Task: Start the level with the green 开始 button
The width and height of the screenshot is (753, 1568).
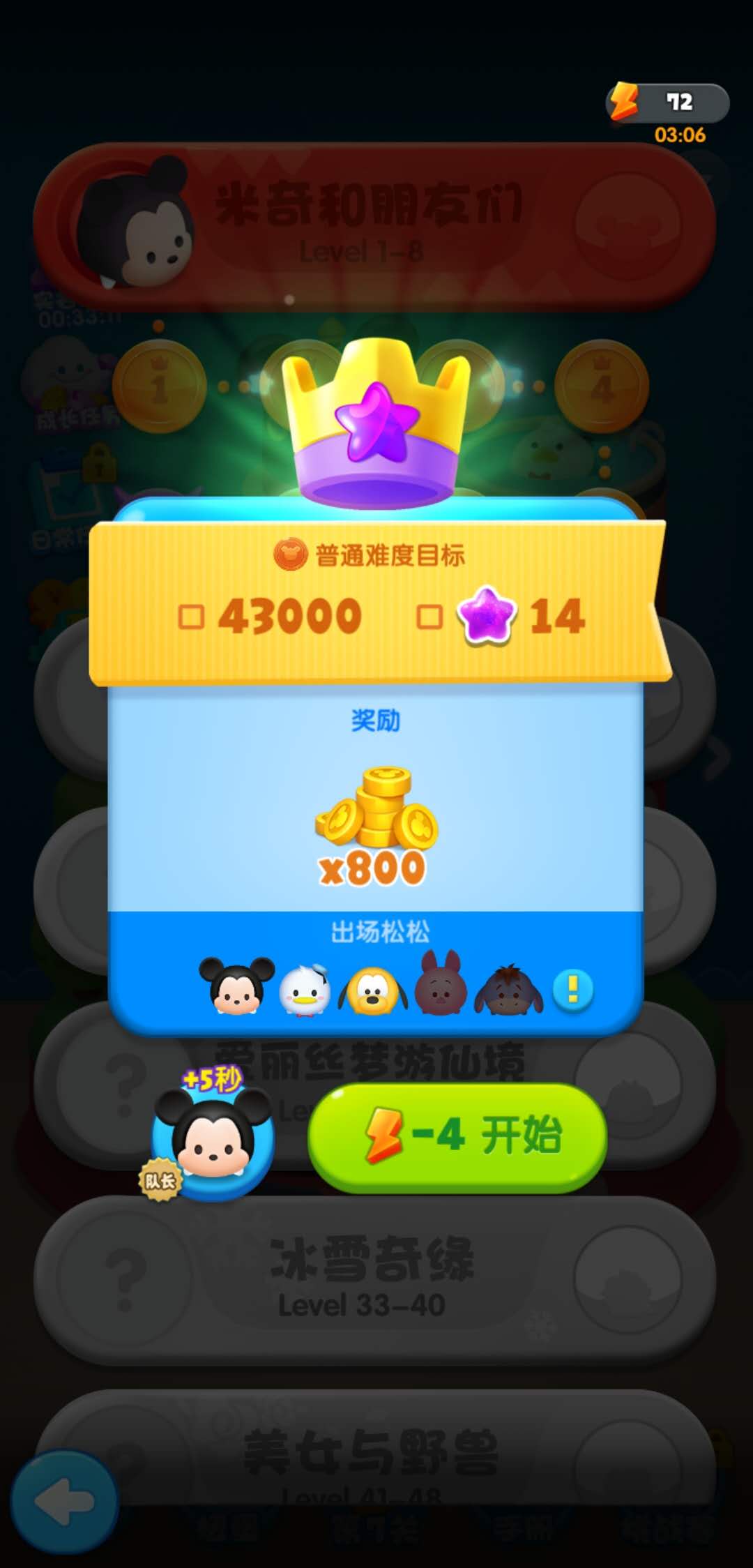Action: (x=457, y=1136)
